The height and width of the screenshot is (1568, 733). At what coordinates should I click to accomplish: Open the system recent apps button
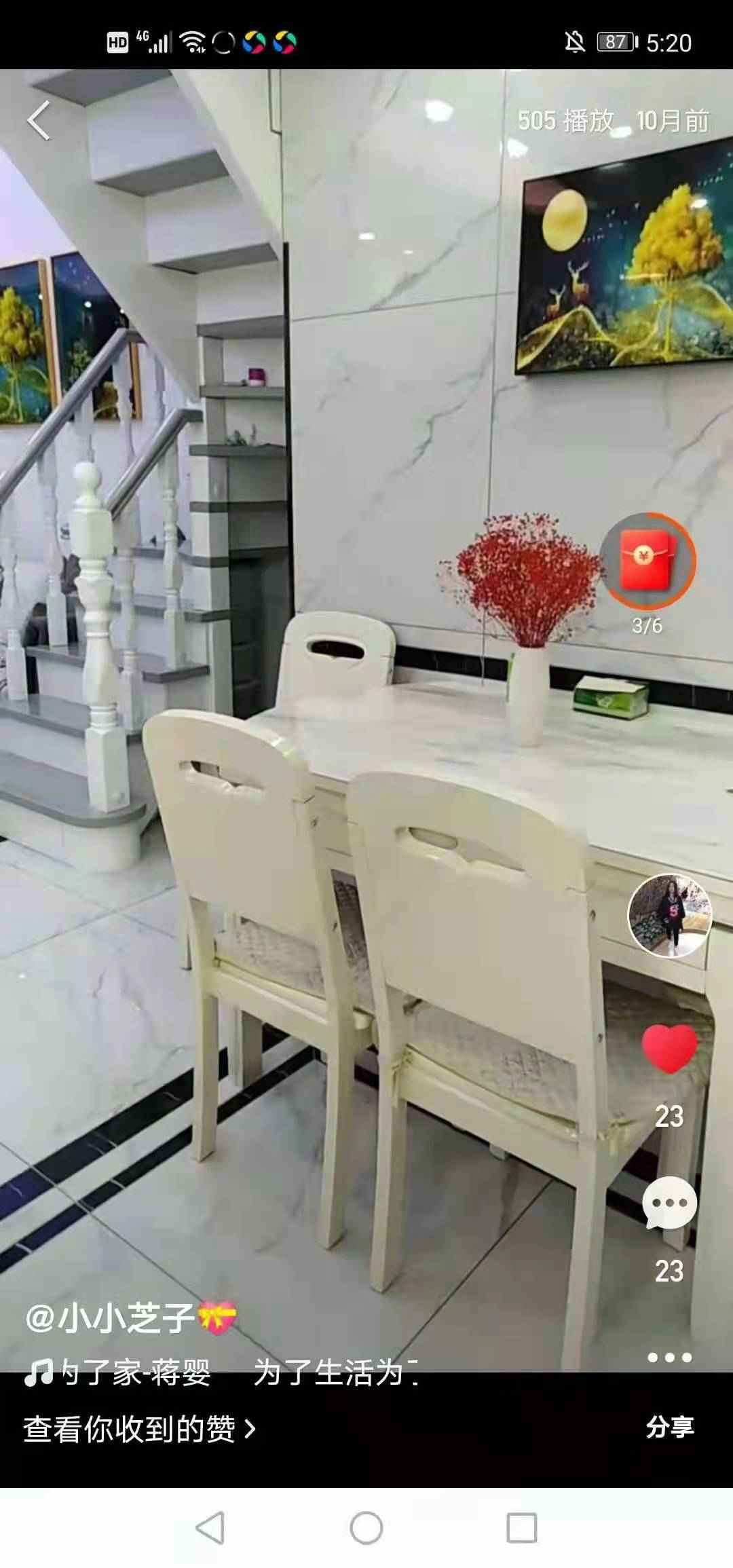click(x=521, y=1529)
